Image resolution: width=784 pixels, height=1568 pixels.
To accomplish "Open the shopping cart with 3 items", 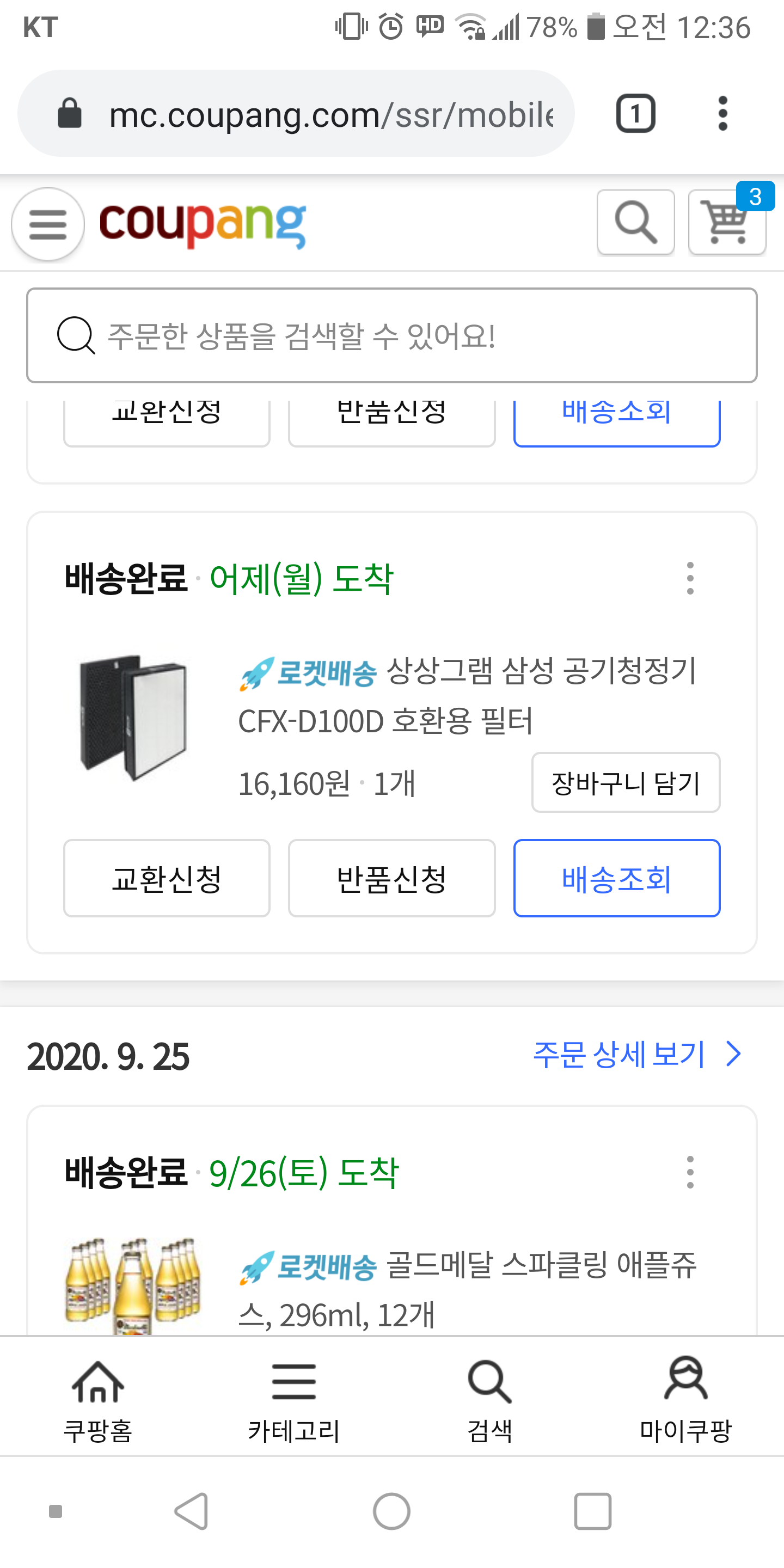I will click(x=726, y=222).
